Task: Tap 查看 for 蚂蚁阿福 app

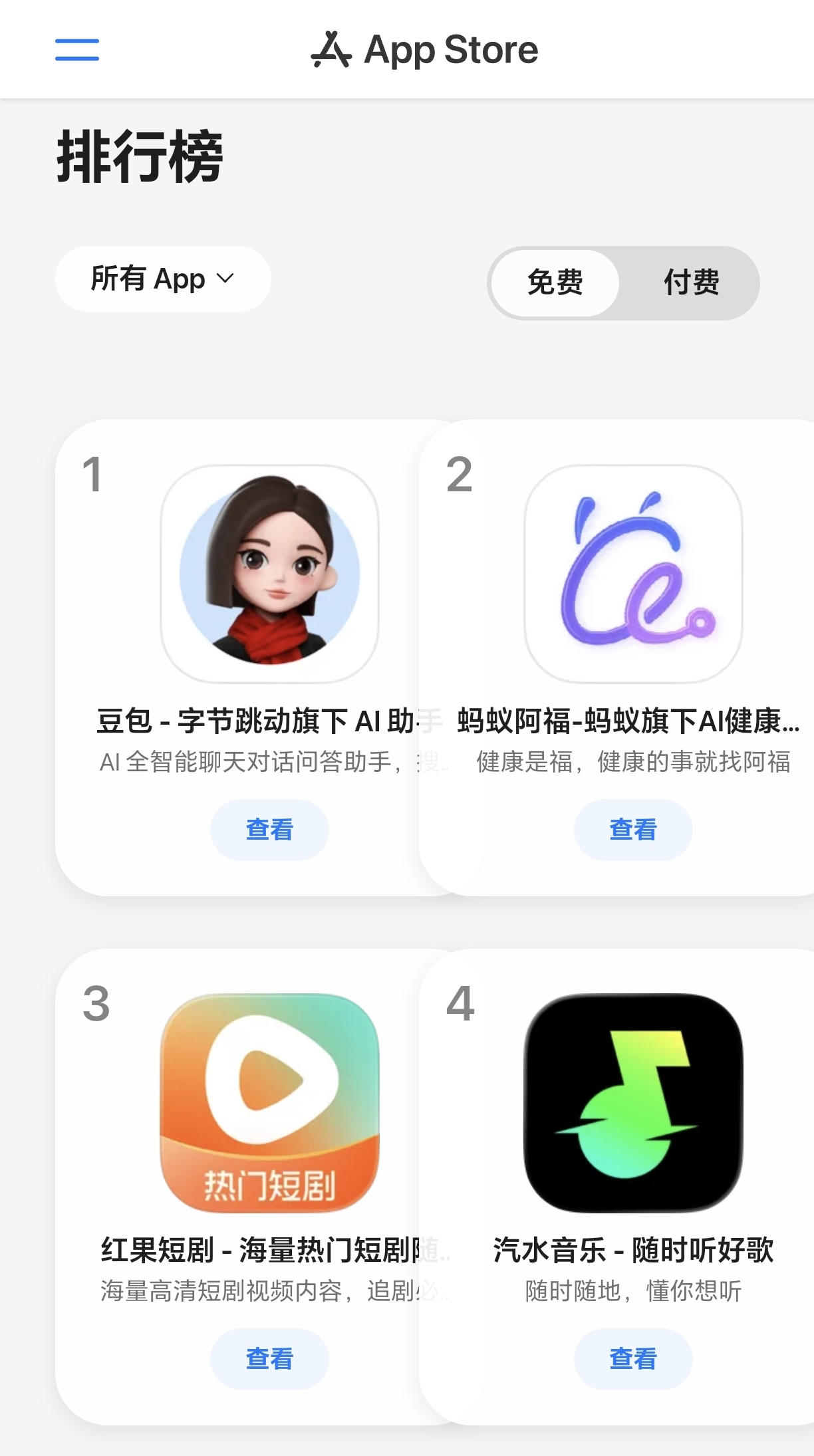Action: [x=633, y=830]
